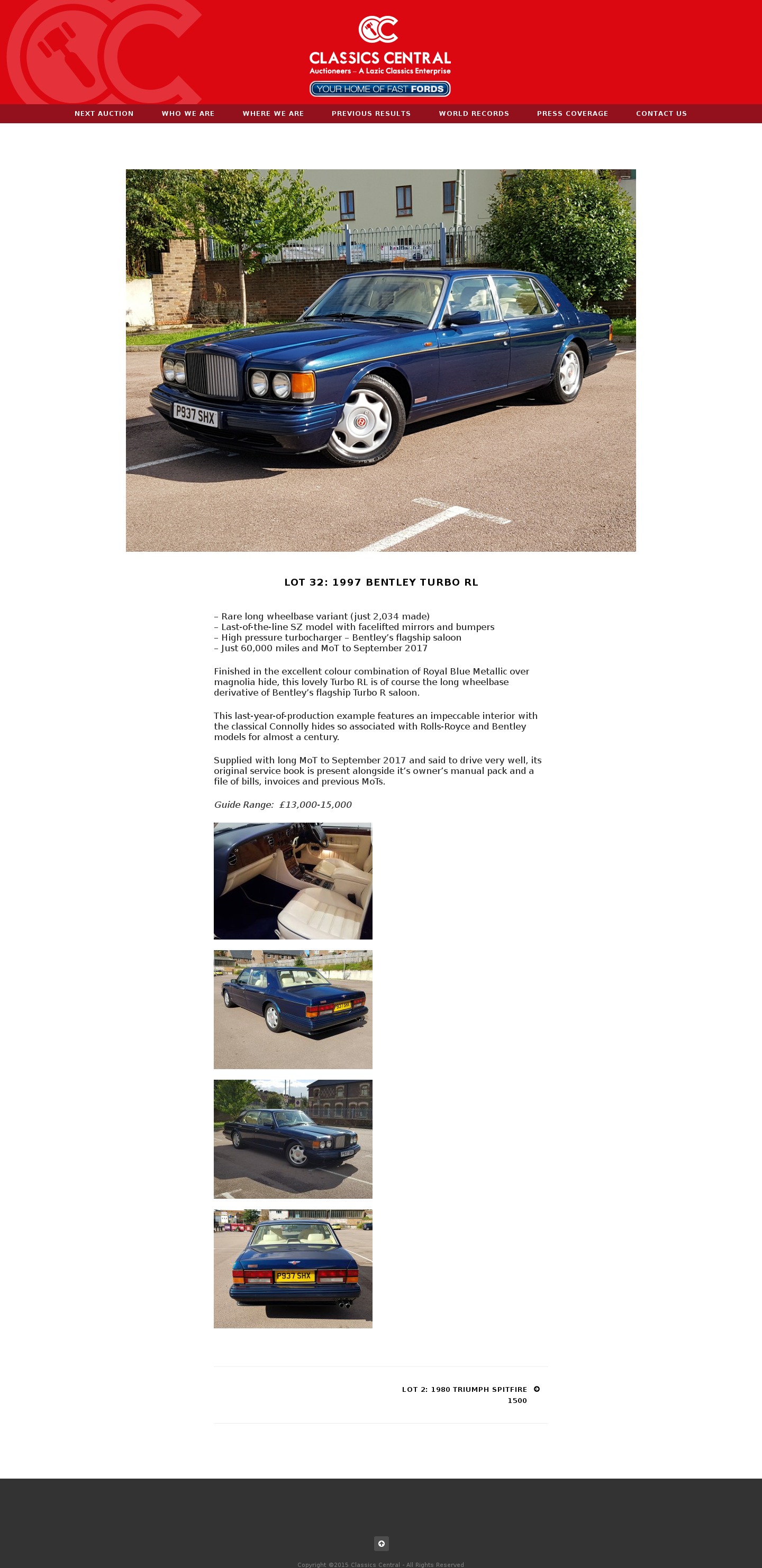Enlarge the main Bentley Turbo RL photo
The width and height of the screenshot is (762, 1568).
click(x=380, y=360)
